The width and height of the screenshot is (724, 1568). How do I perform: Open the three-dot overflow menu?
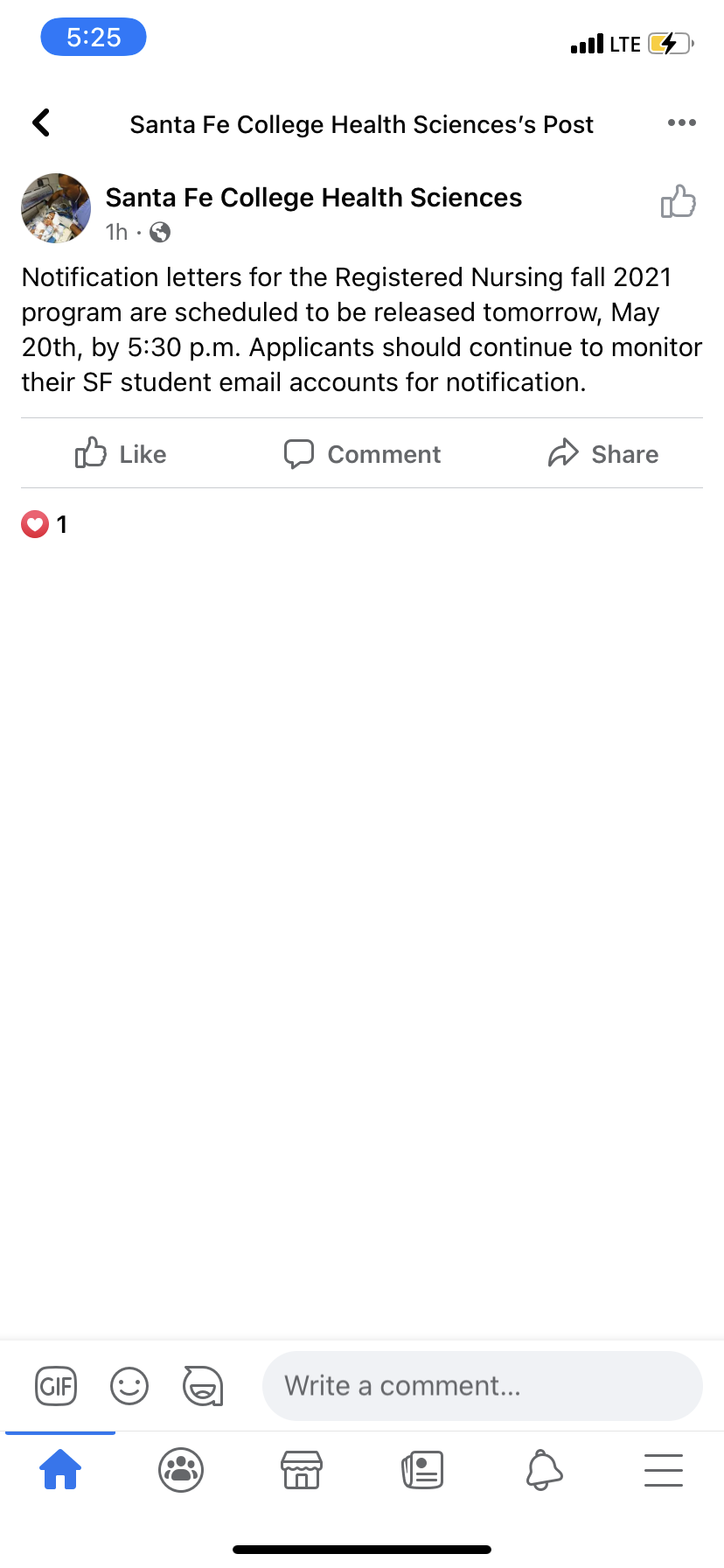click(x=681, y=122)
